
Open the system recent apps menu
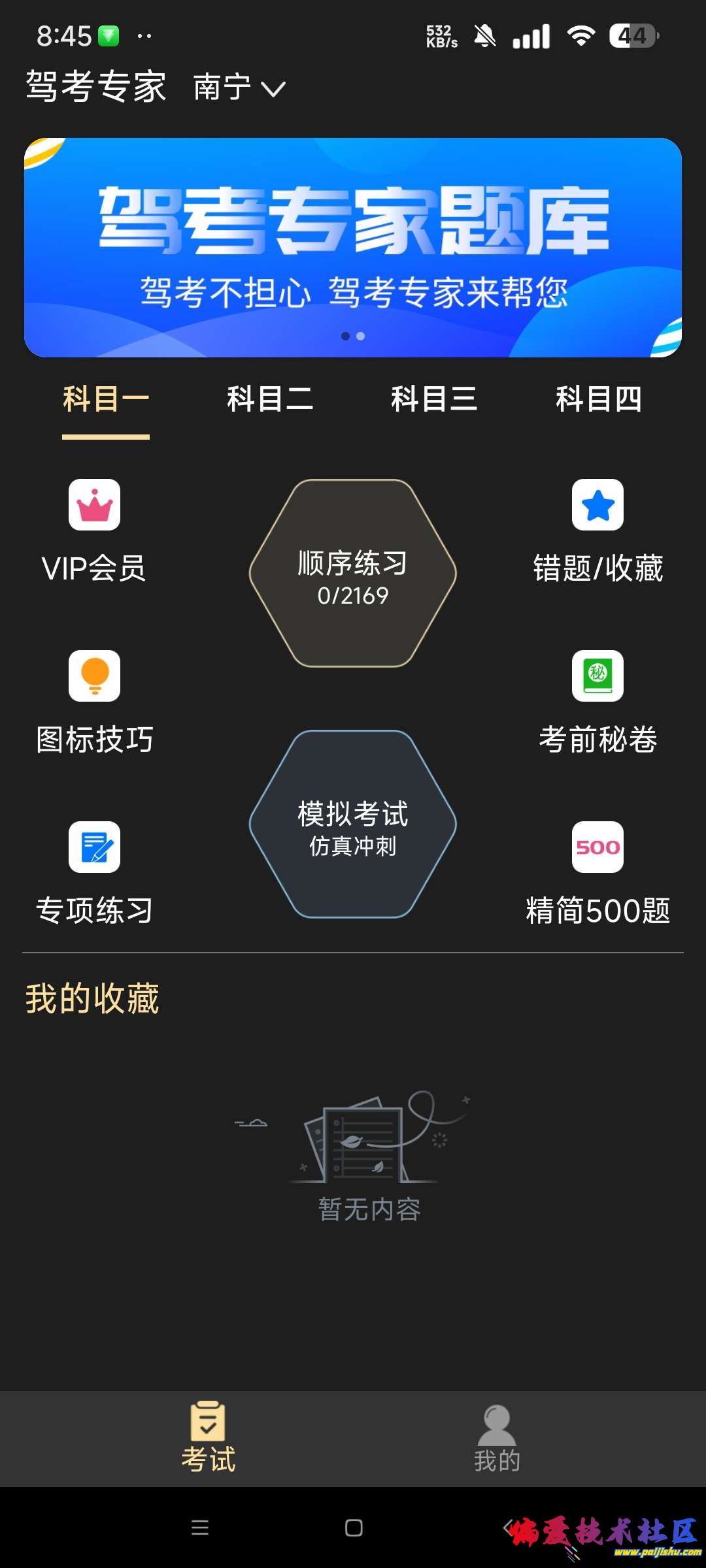(200, 1527)
